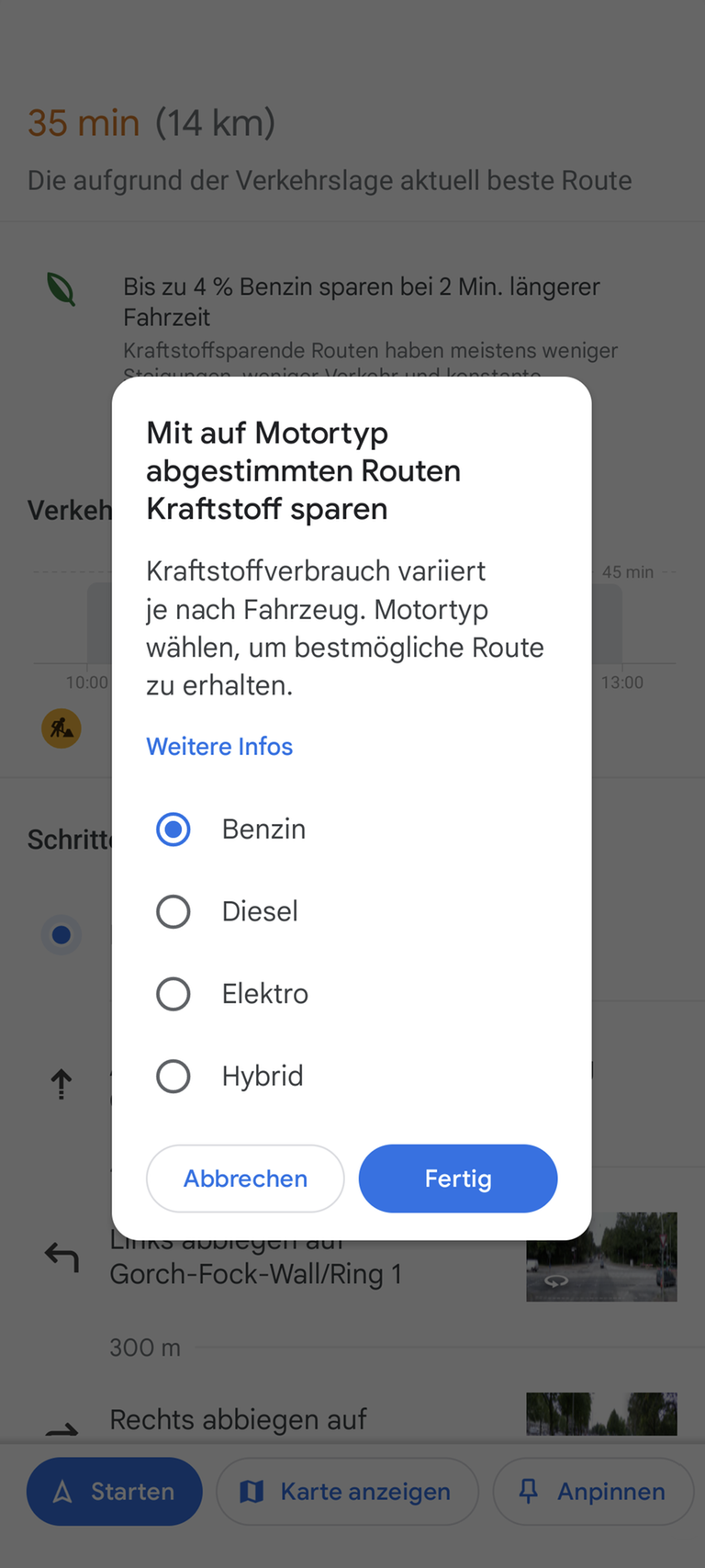Open the Weitere Infos link
The height and width of the screenshot is (1568, 705).
219,746
